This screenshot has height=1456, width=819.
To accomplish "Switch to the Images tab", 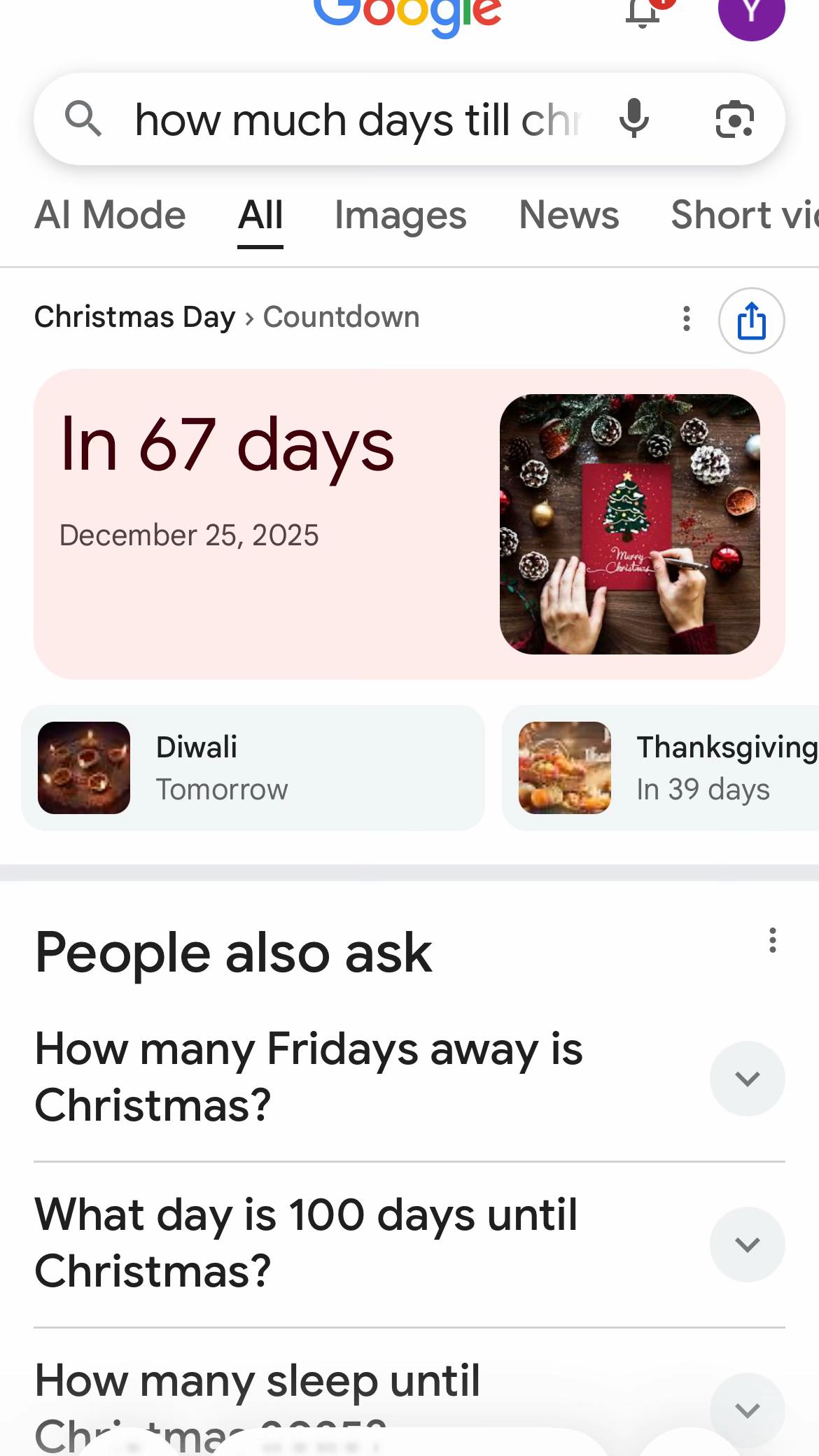I will (x=400, y=215).
